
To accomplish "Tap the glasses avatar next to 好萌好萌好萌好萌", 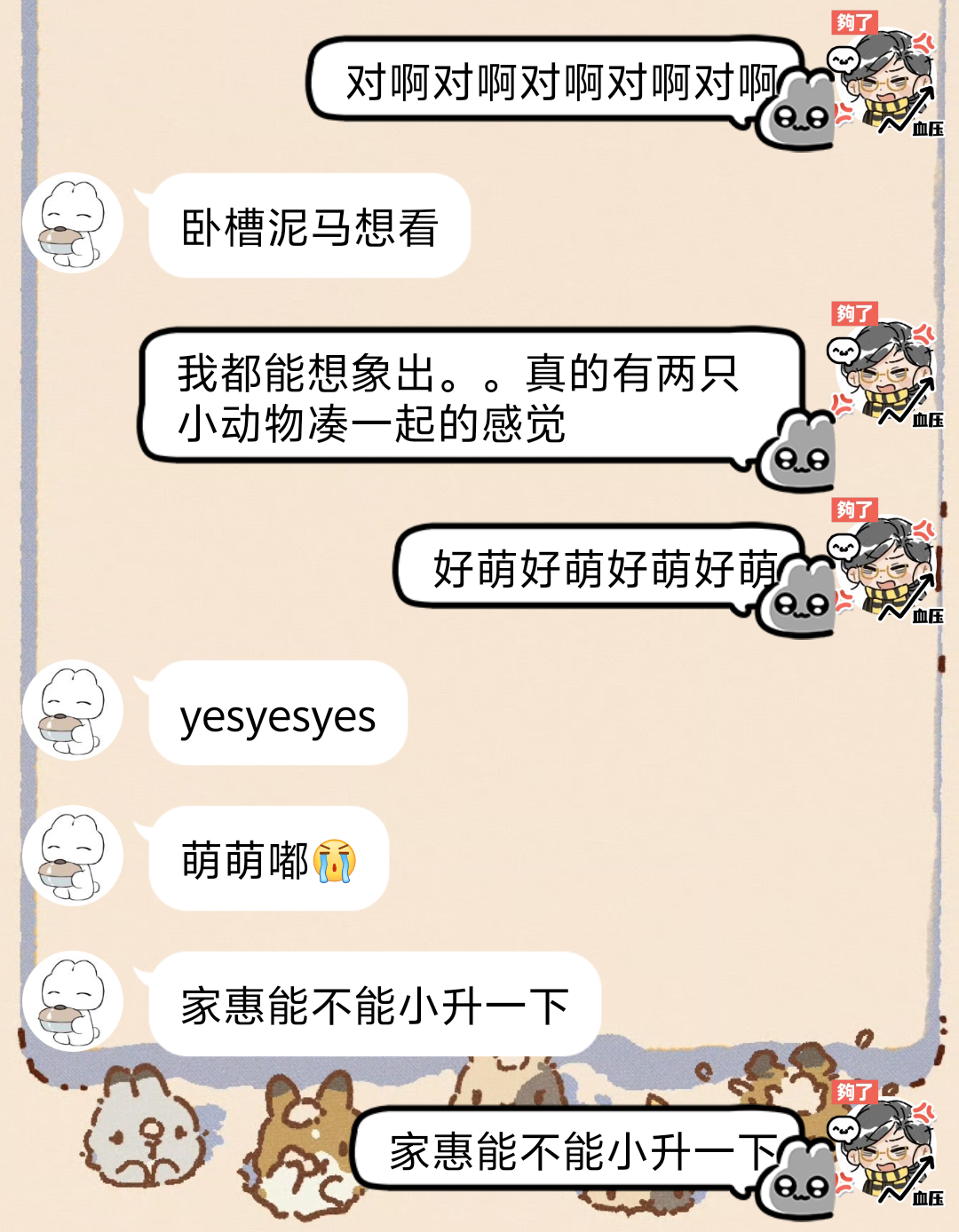I will click(x=886, y=568).
